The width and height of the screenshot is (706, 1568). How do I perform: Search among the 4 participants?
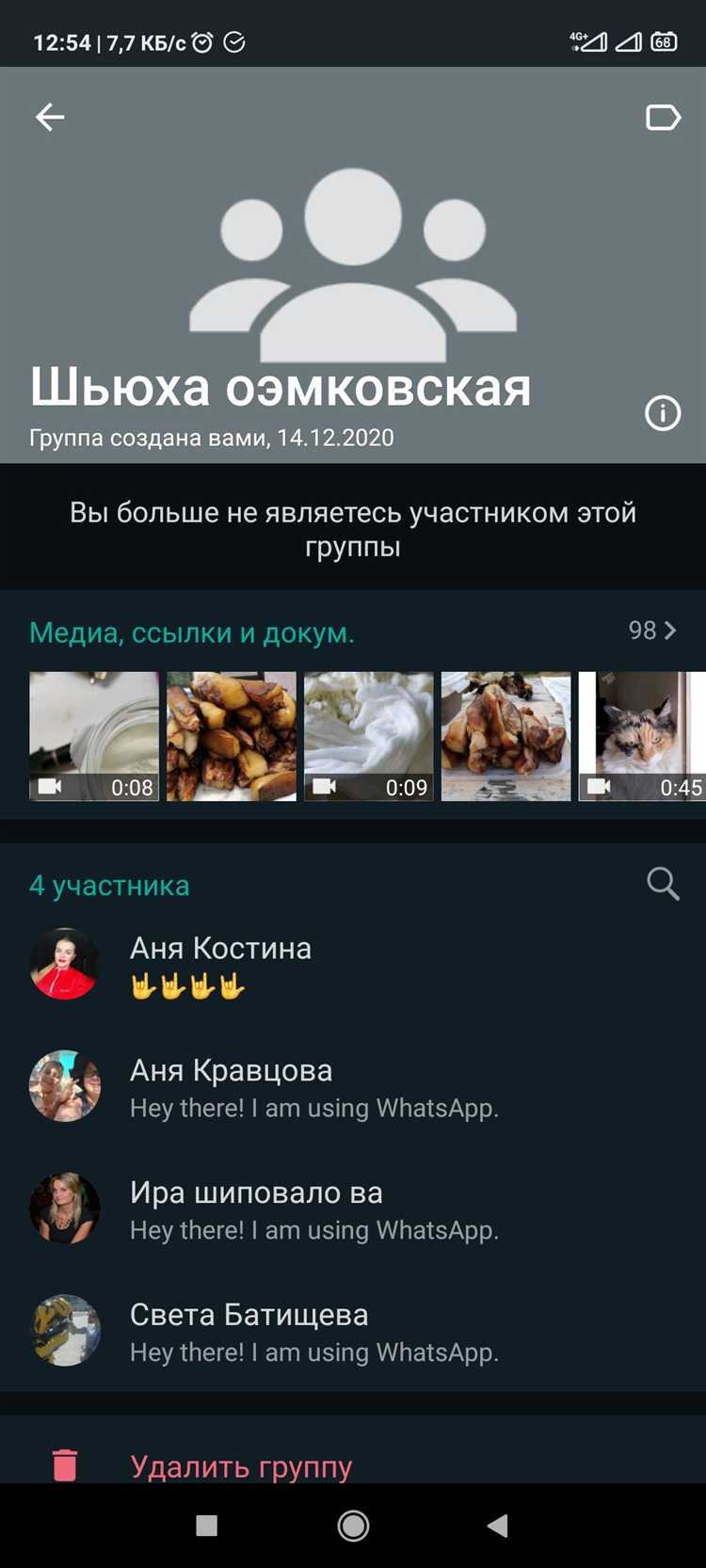pyautogui.click(x=663, y=884)
